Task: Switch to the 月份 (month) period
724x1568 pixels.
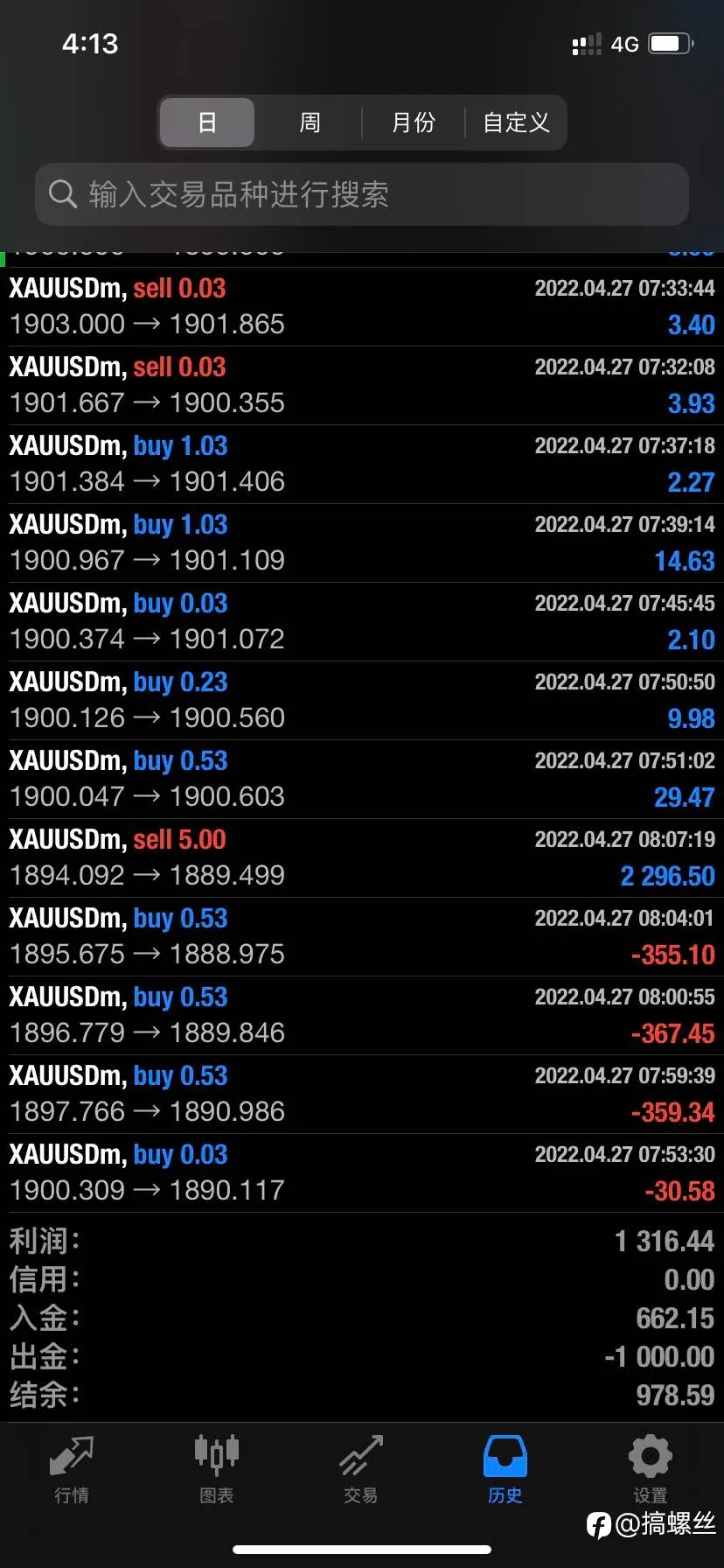Action: pyautogui.click(x=413, y=122)
